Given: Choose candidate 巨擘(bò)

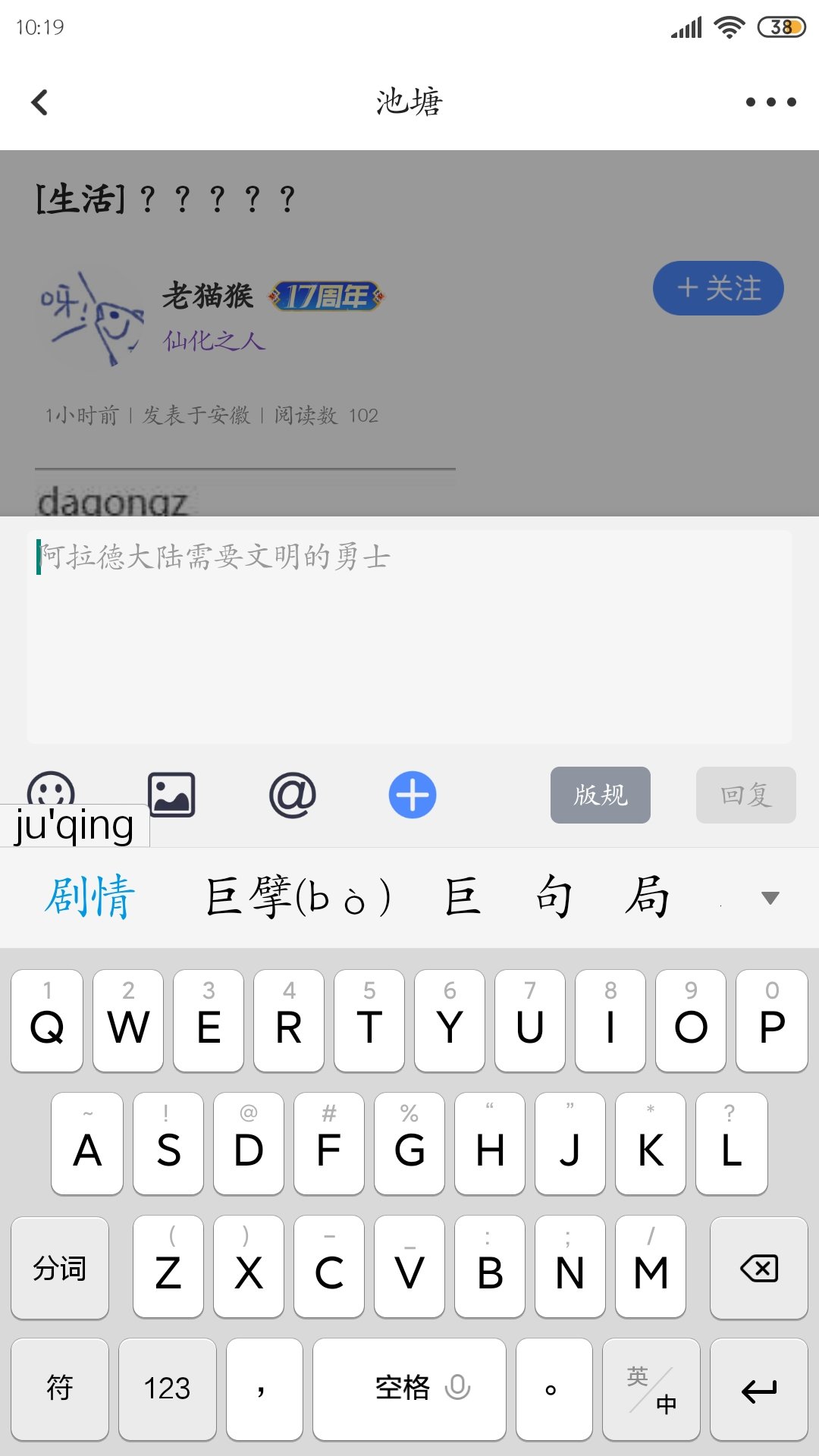Looking at the screenshot, I should click(x=298, y=897).
